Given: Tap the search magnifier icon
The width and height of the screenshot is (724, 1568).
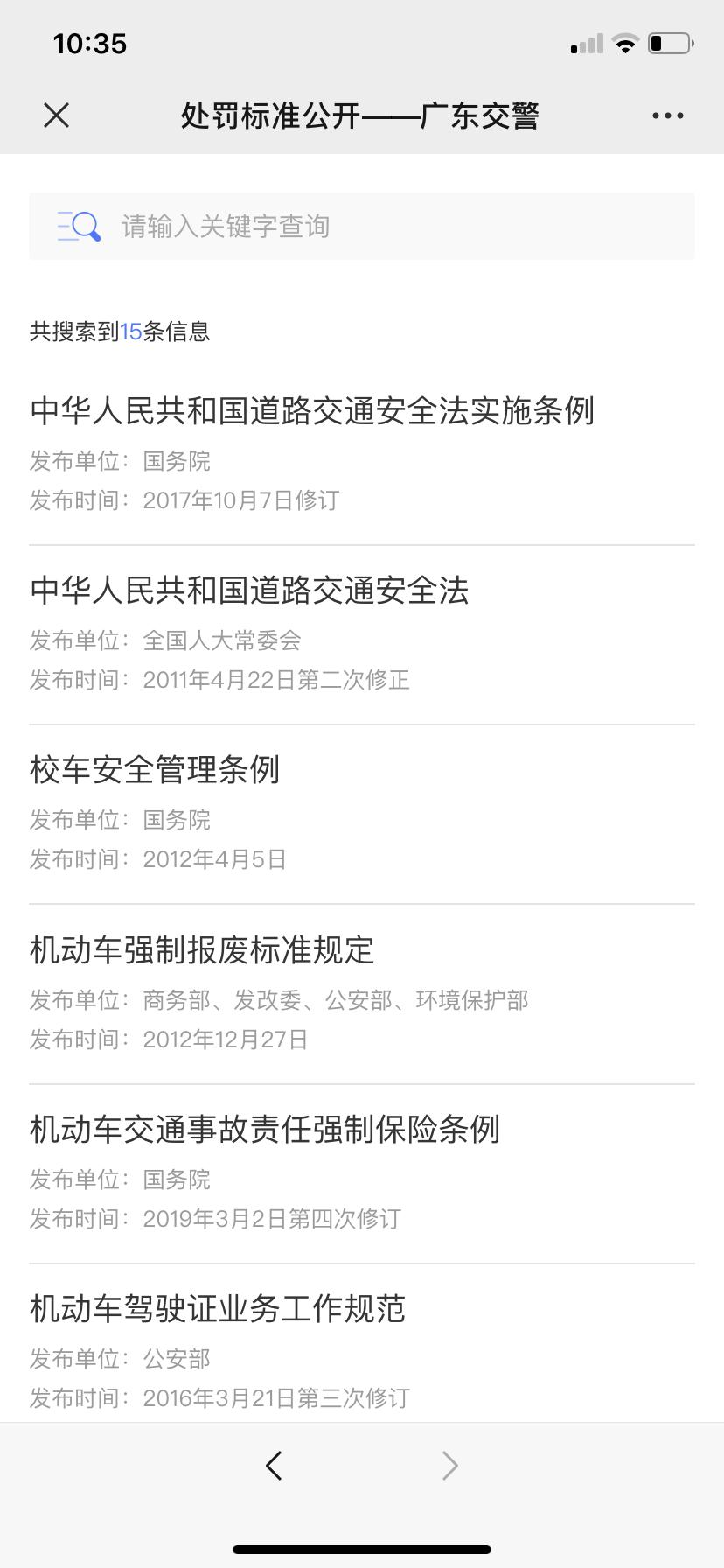Looking at the screenshot, I should click(x=77, y=226).
